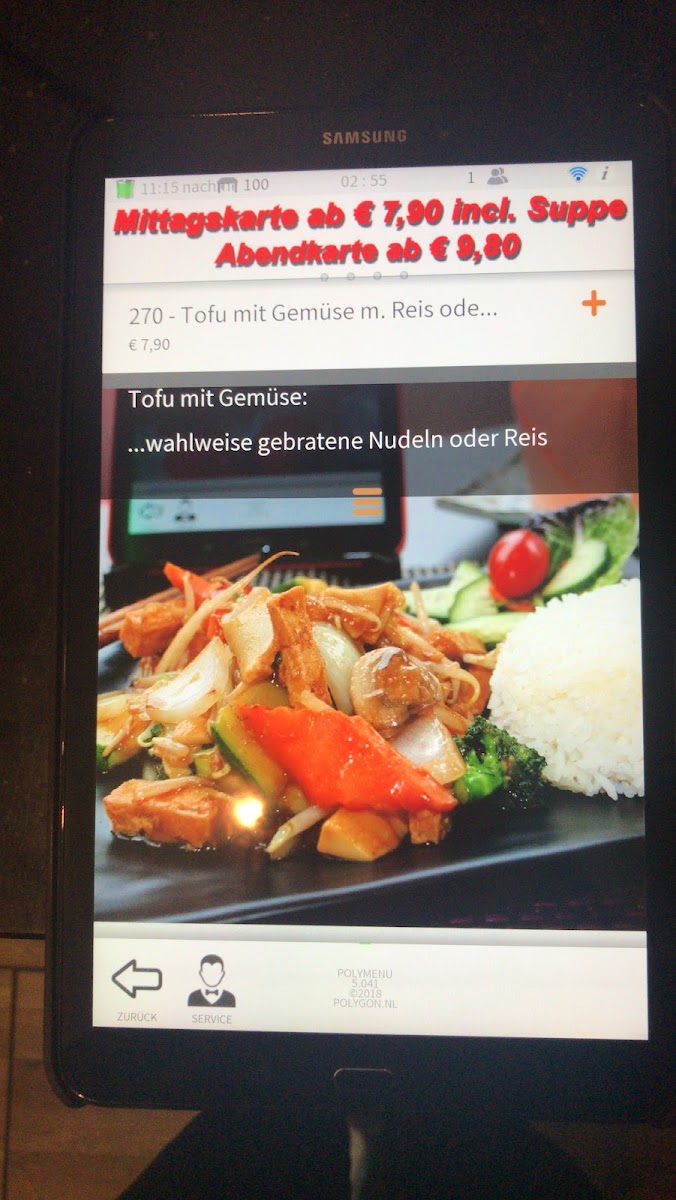
Task: Open the 270 - Tofu mit Gemüse item row
Action: pyautogui.click(x=369, y=323)
